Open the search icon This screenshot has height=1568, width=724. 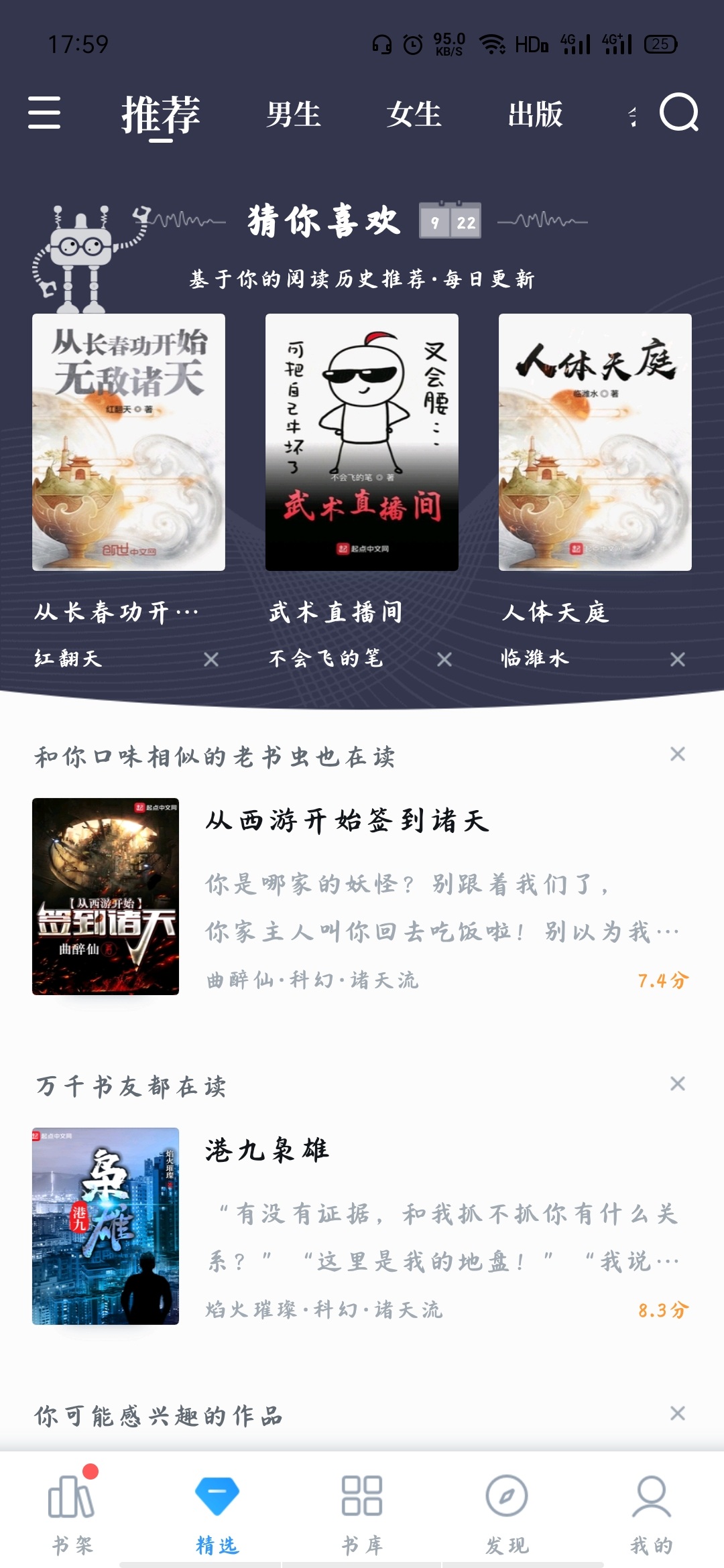[x=678, y=112]
